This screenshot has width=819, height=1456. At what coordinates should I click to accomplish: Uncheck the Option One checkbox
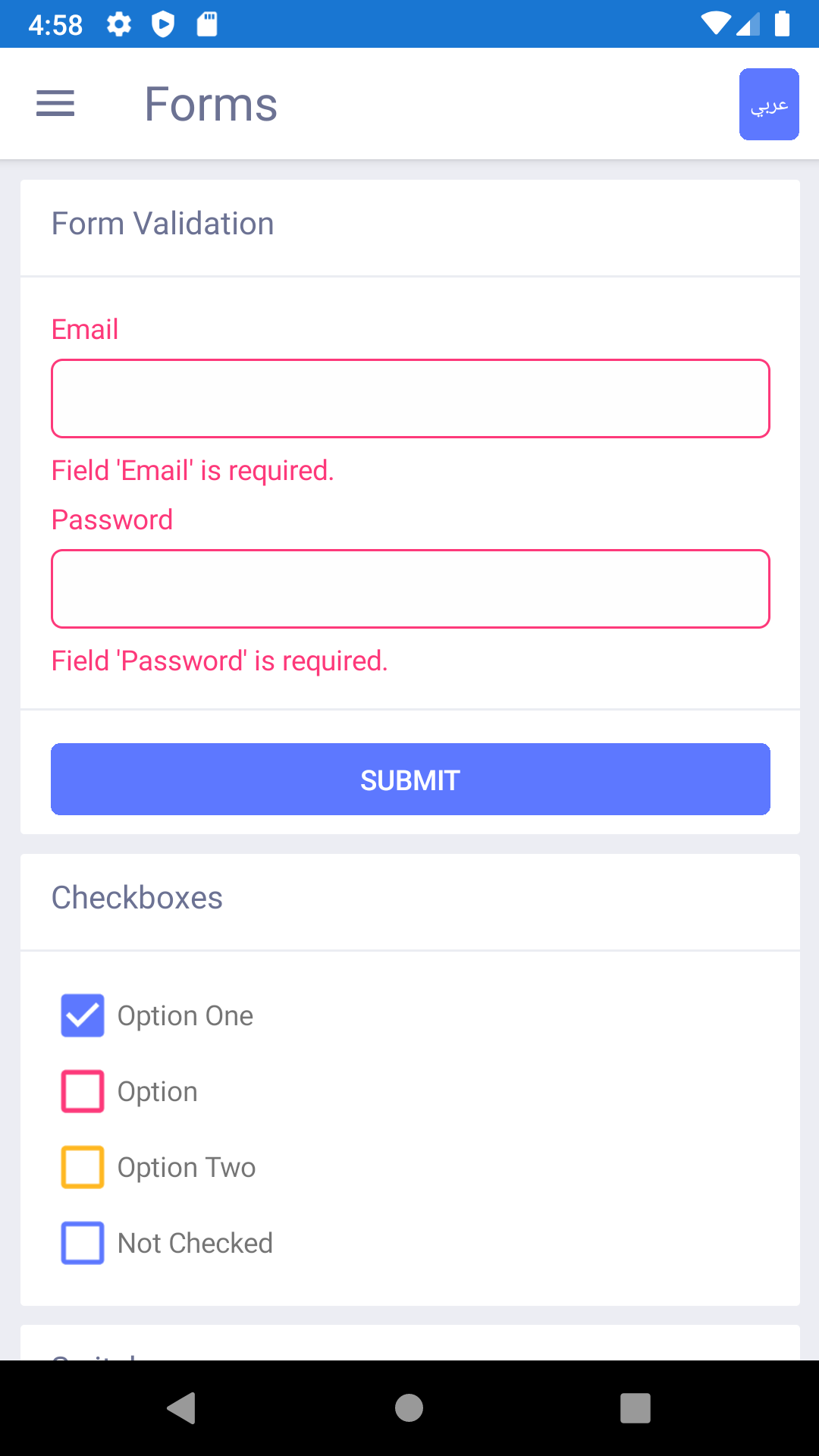point(83,1015)
